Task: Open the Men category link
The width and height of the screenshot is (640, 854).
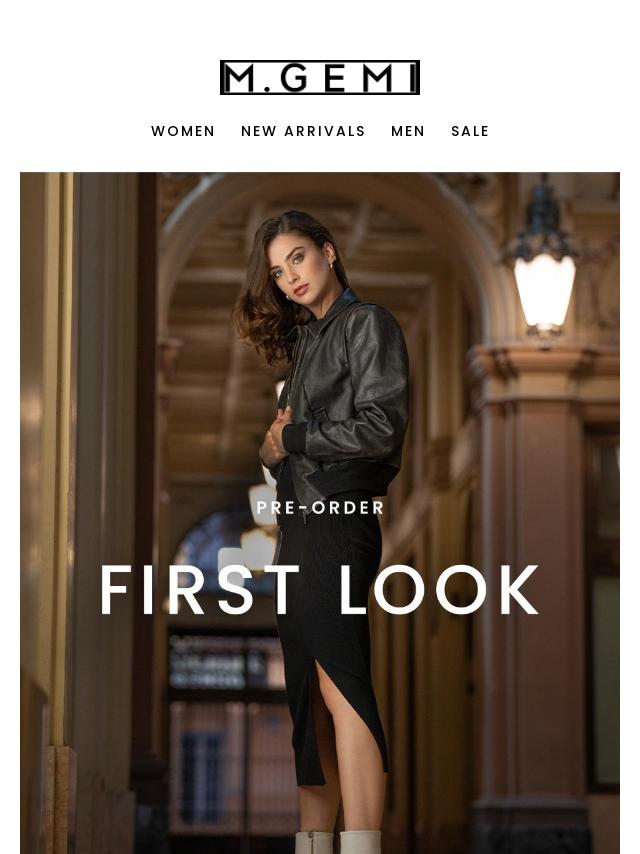Action: [x=408, y=131]
